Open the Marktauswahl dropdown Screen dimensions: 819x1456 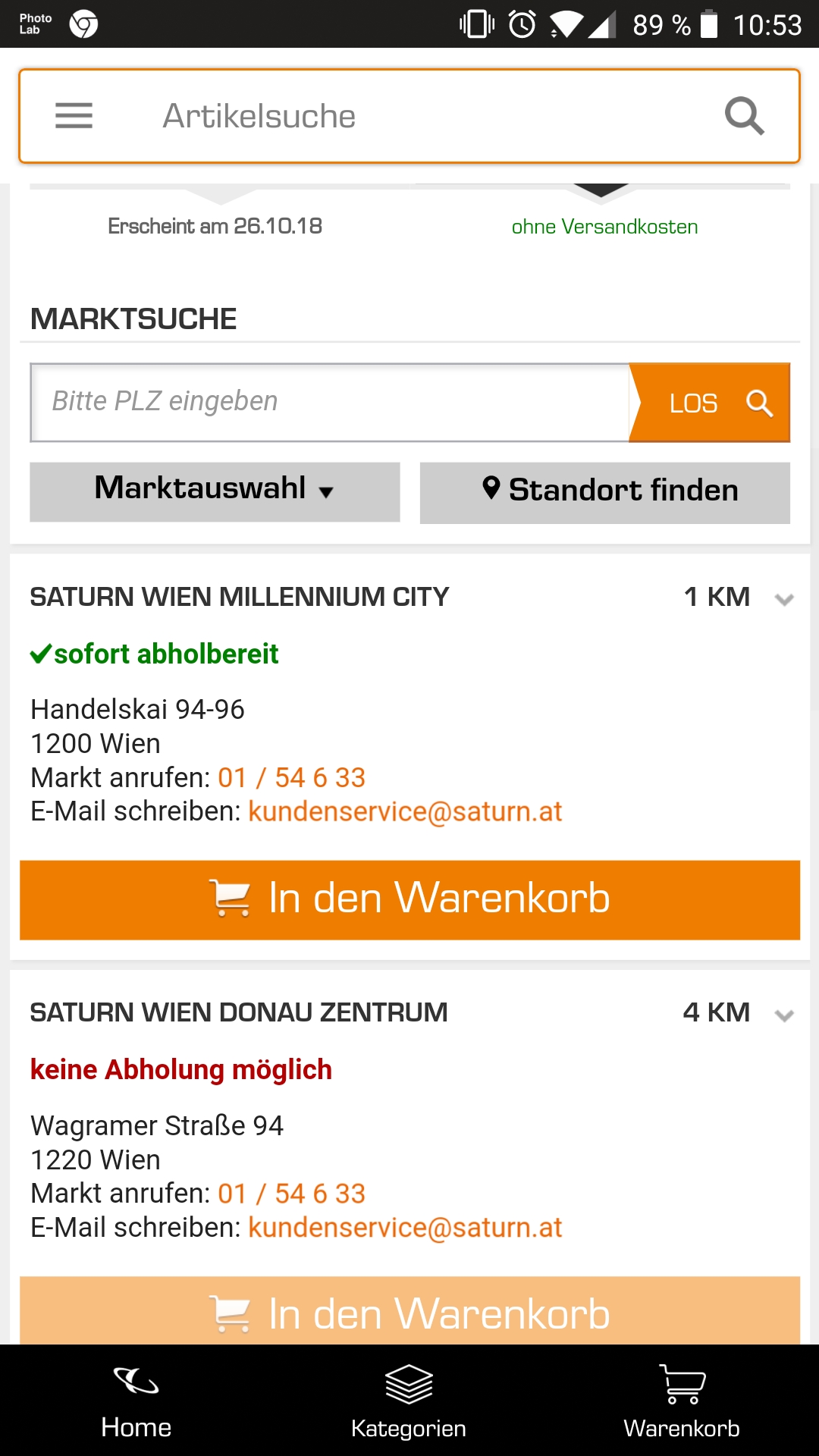(215, 491)
